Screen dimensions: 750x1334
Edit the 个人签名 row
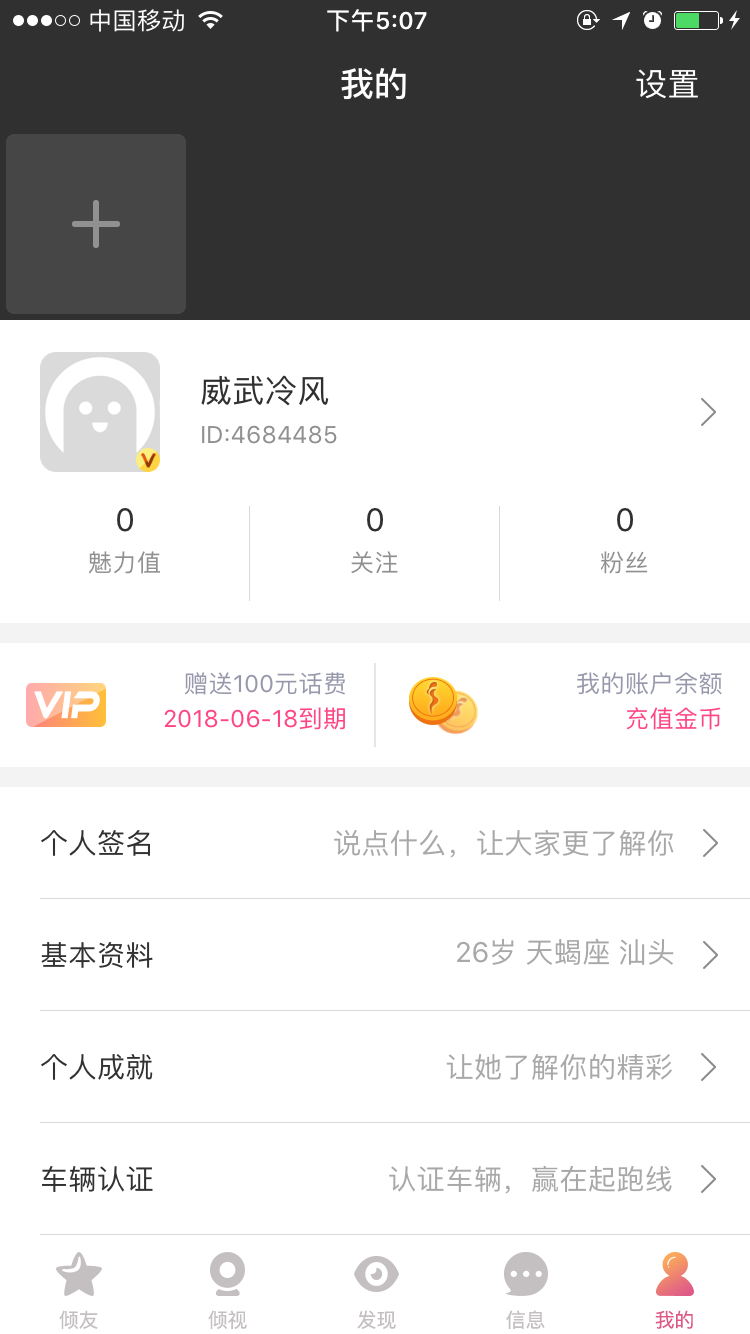375,843
